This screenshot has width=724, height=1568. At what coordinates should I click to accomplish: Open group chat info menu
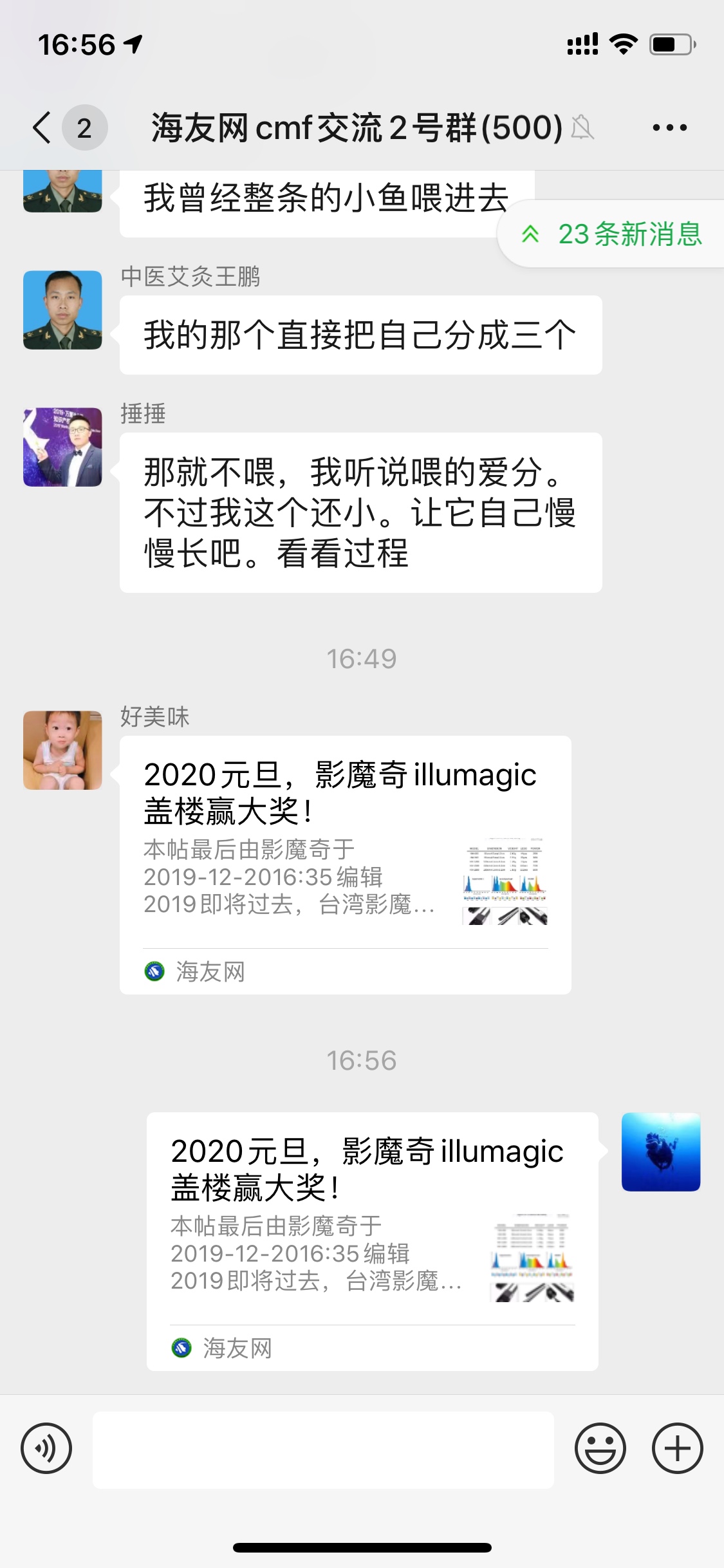pyautogui.click(x=669, y=127)
